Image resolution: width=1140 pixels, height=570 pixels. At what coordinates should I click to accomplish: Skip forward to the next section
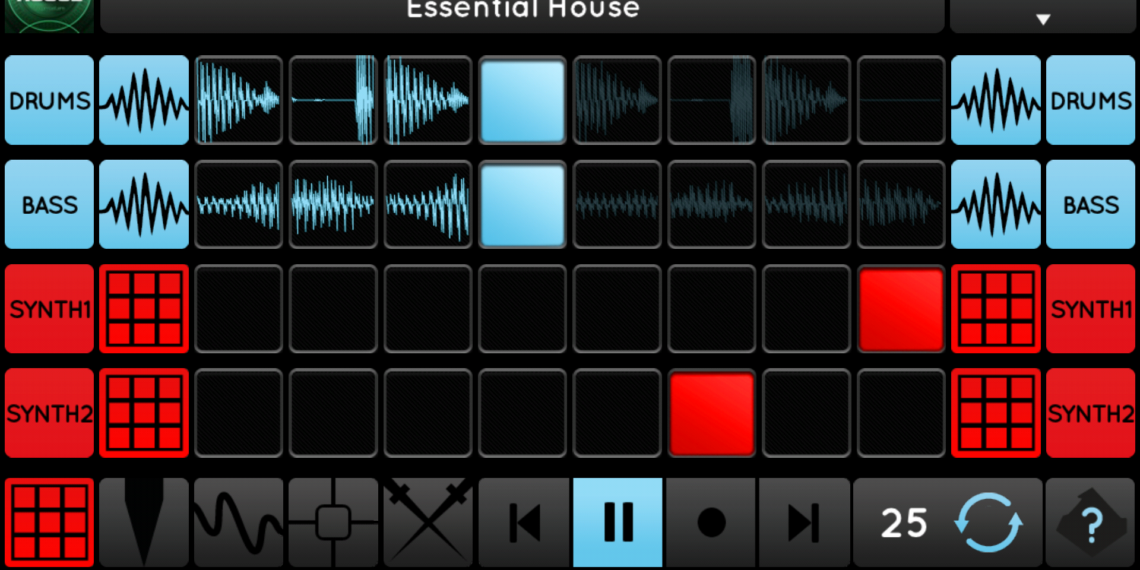(x=804, y=522)
